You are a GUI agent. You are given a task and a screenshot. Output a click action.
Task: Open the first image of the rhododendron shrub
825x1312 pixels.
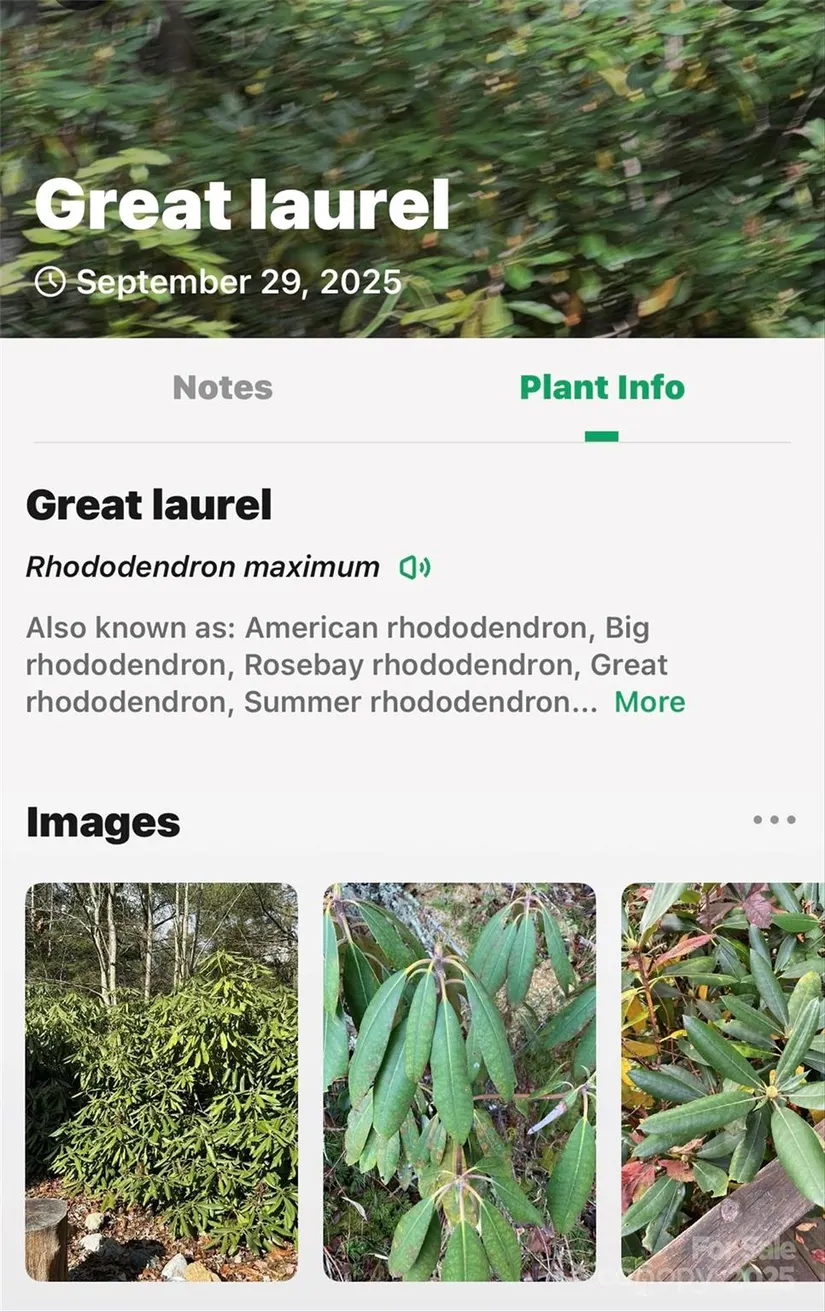tap(161, 1081)
